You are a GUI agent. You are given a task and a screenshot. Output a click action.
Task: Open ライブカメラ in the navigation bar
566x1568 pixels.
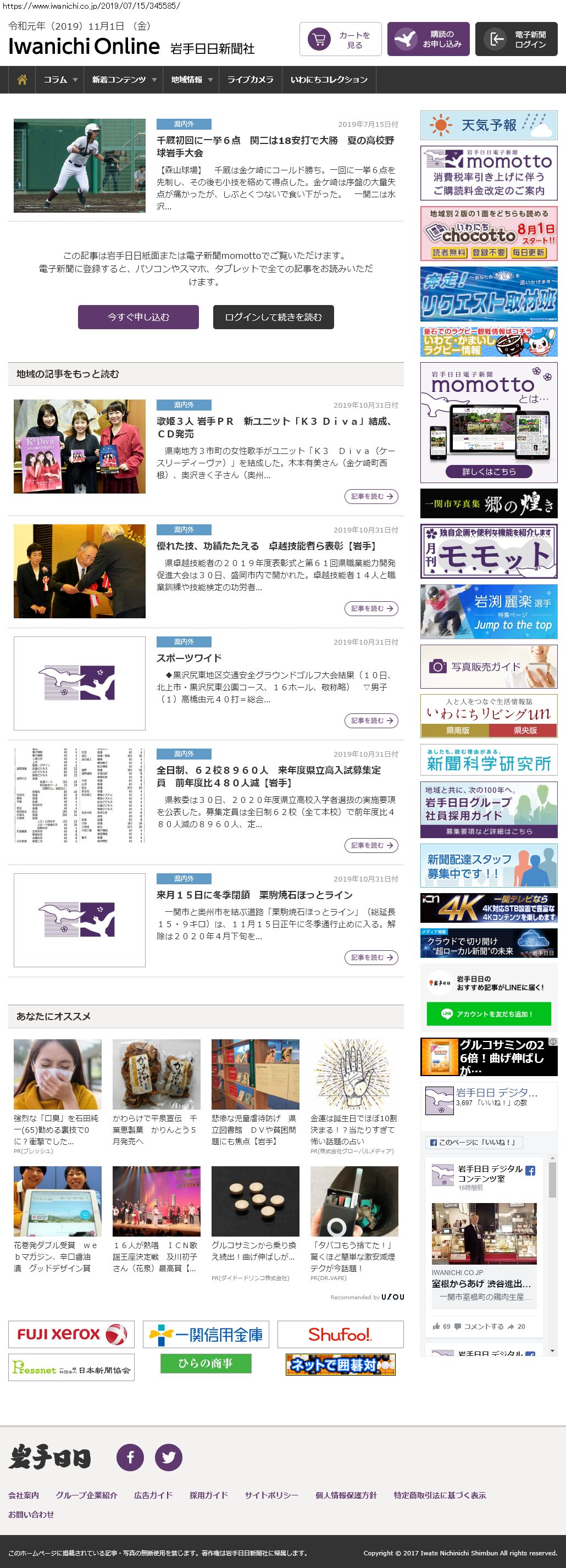tap(250, 80)
